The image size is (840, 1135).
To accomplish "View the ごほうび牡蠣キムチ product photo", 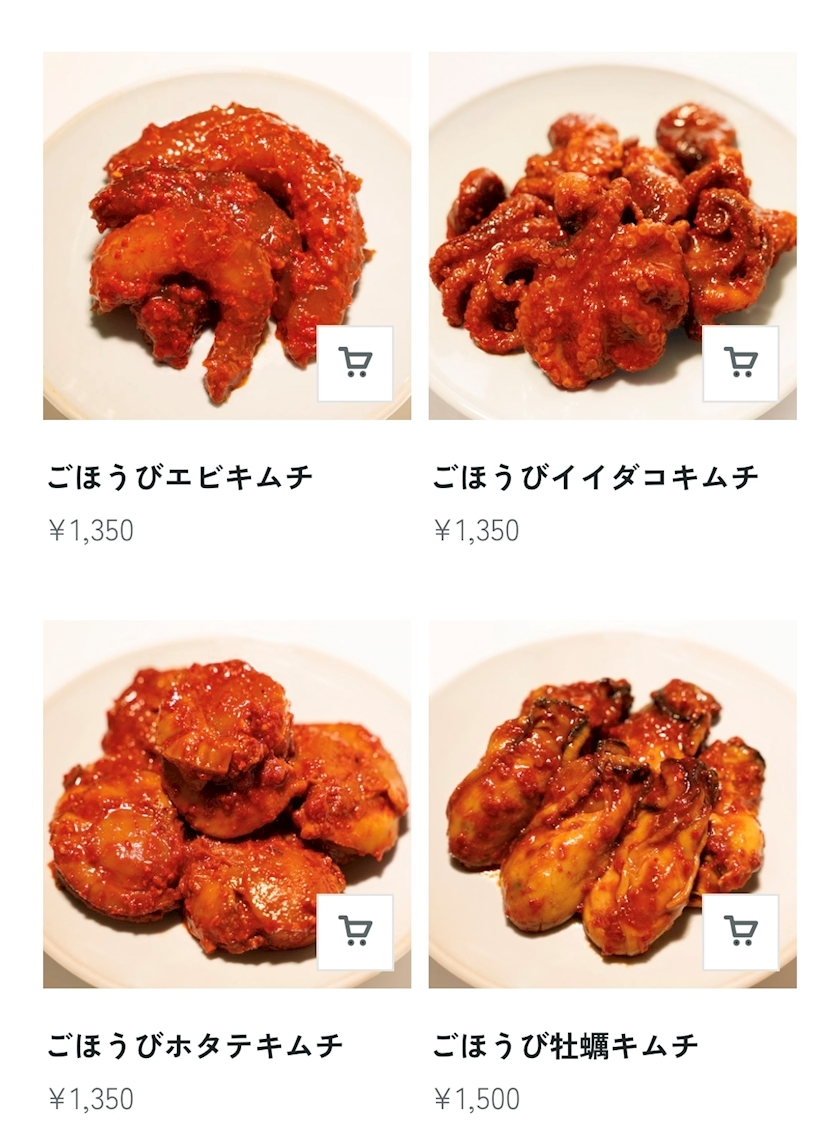I will coord(600,800).
